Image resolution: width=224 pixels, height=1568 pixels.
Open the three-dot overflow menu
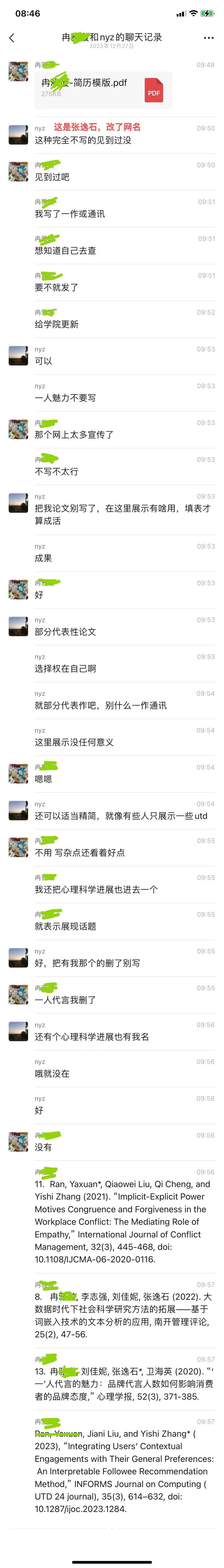[x=209, y=38]
